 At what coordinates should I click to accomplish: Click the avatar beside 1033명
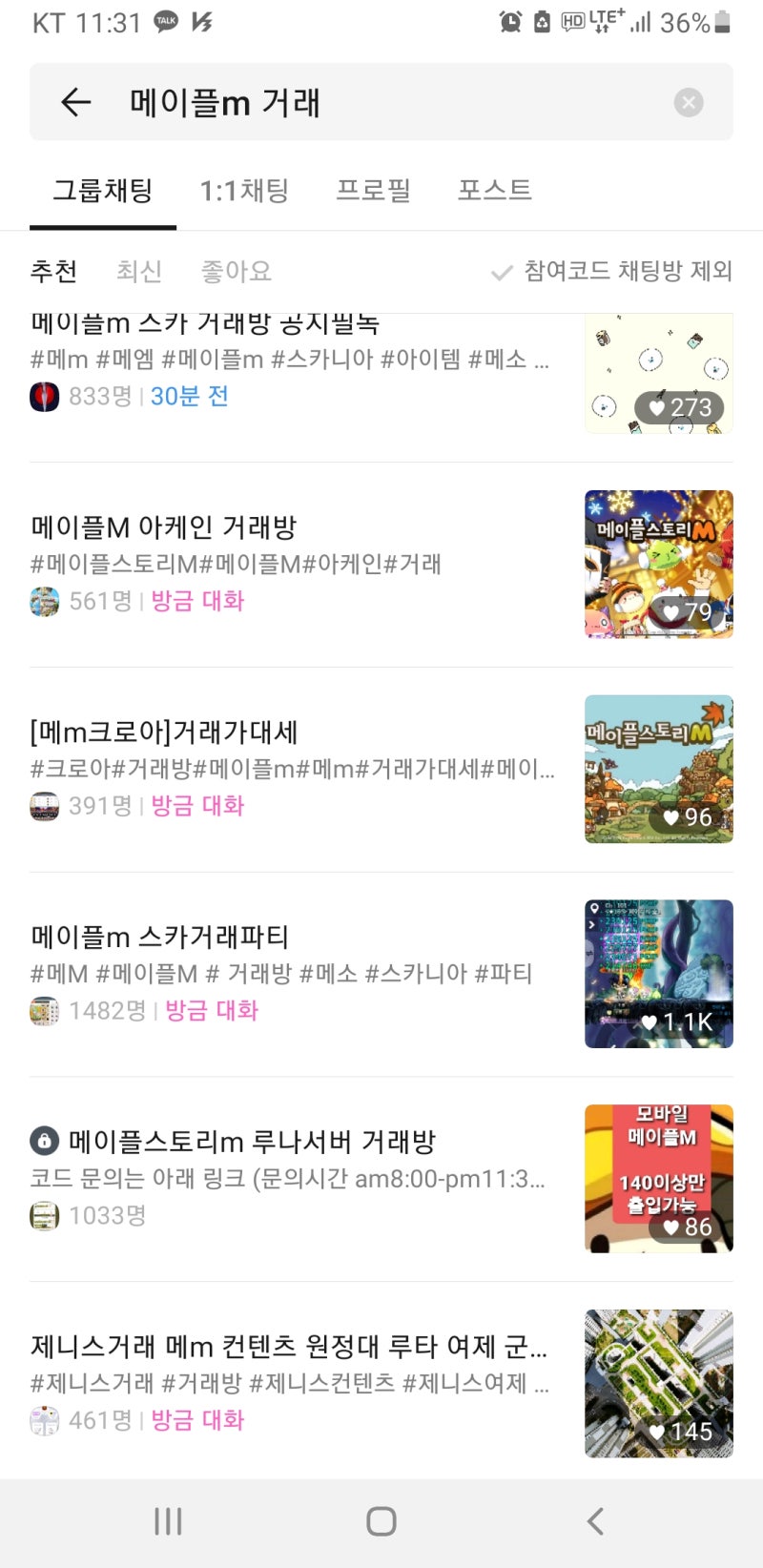point(44,1216)
